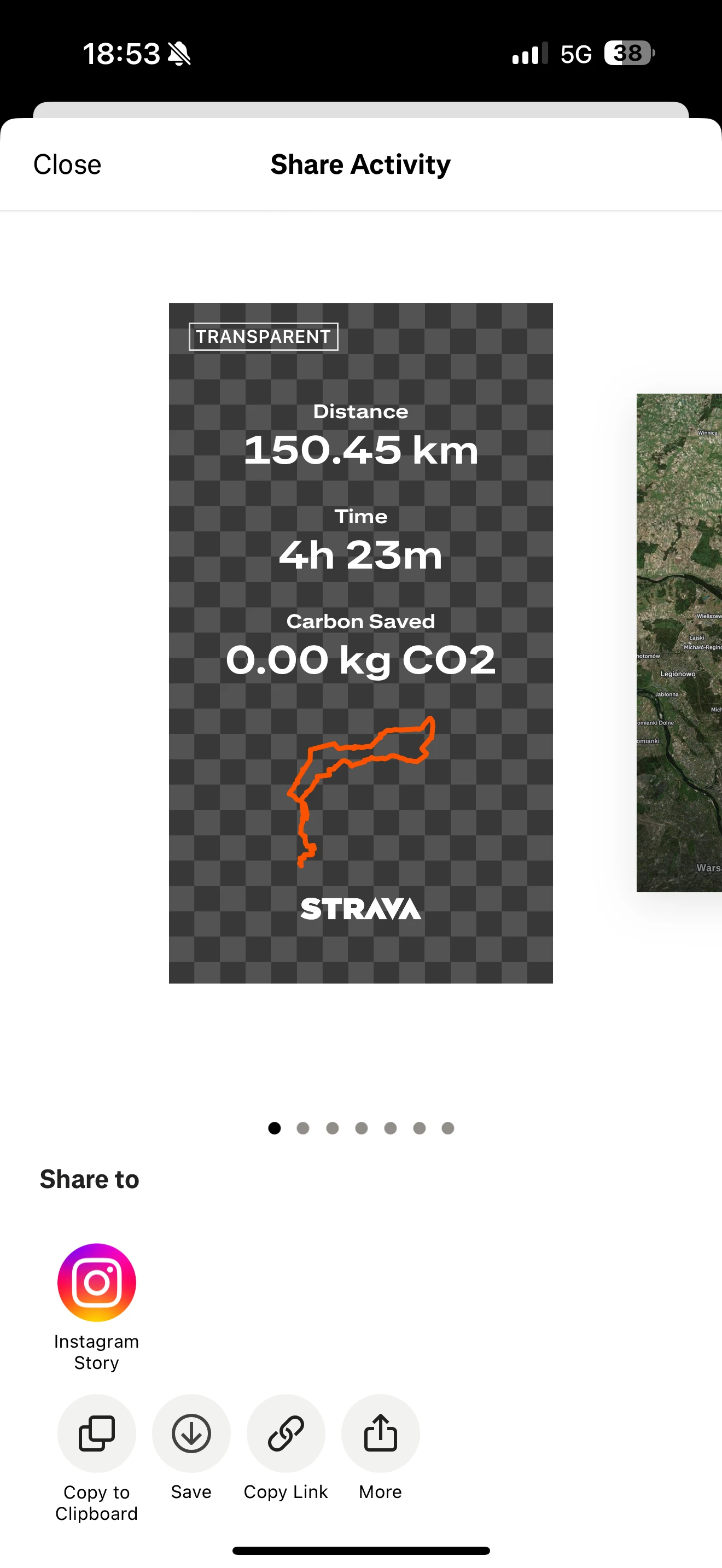722x1568 pixels.
Task: Copy the activity link
Action: click(286, 1433)
